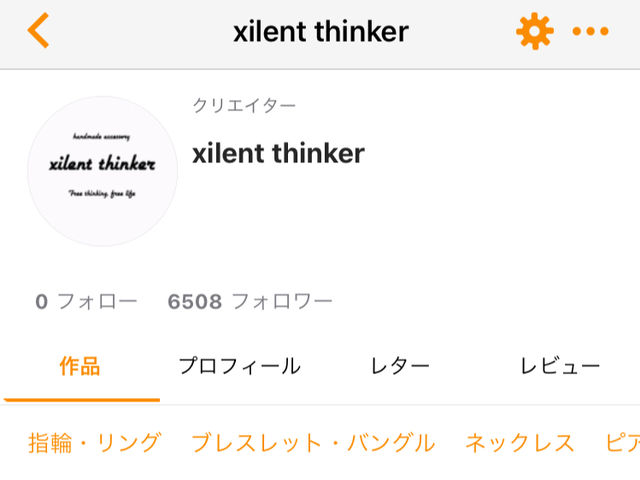
Task: Switch to the レター tab
Action: click(399, 366)
